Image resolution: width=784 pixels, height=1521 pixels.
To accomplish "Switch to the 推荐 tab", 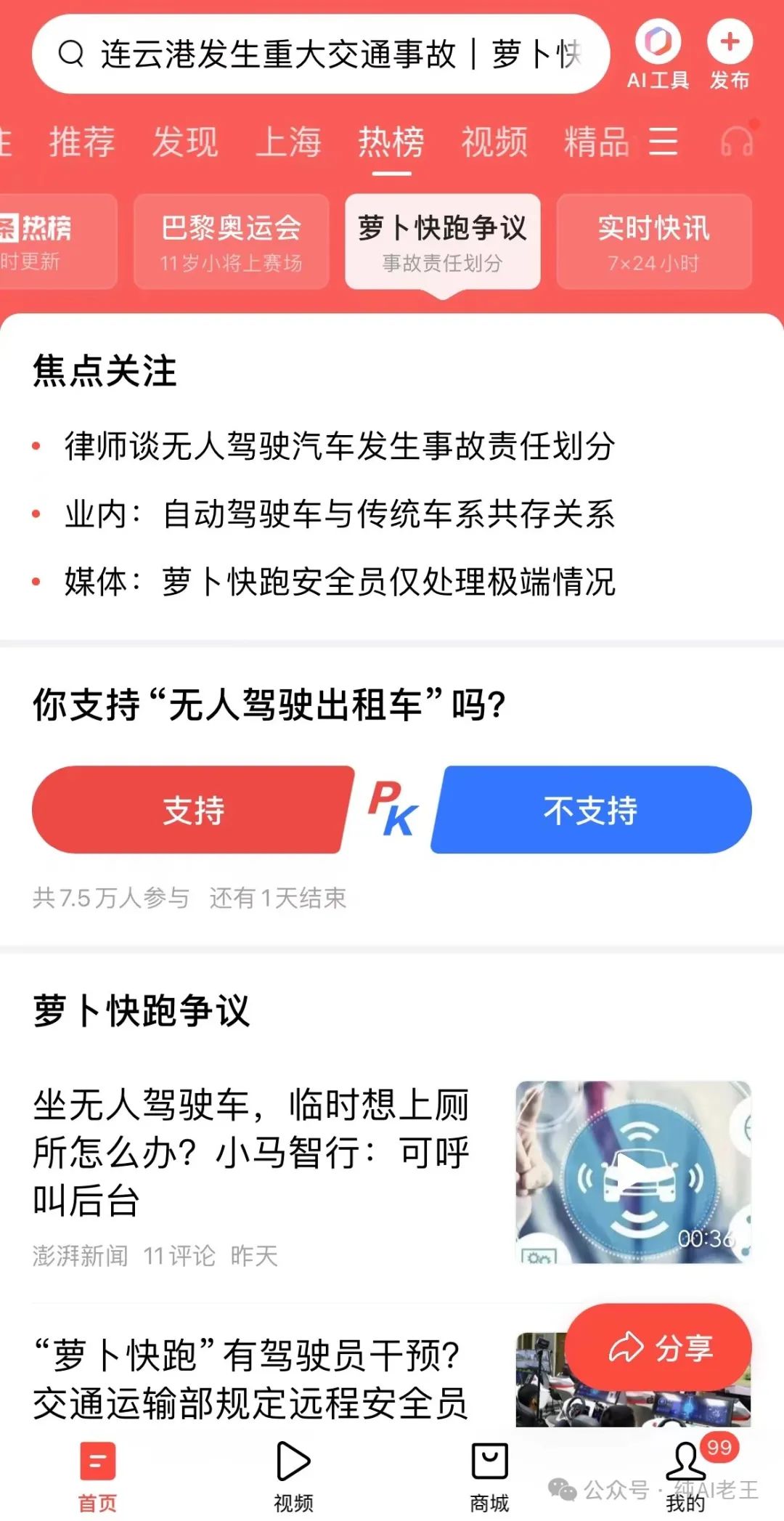I will (x=82, y=142).
